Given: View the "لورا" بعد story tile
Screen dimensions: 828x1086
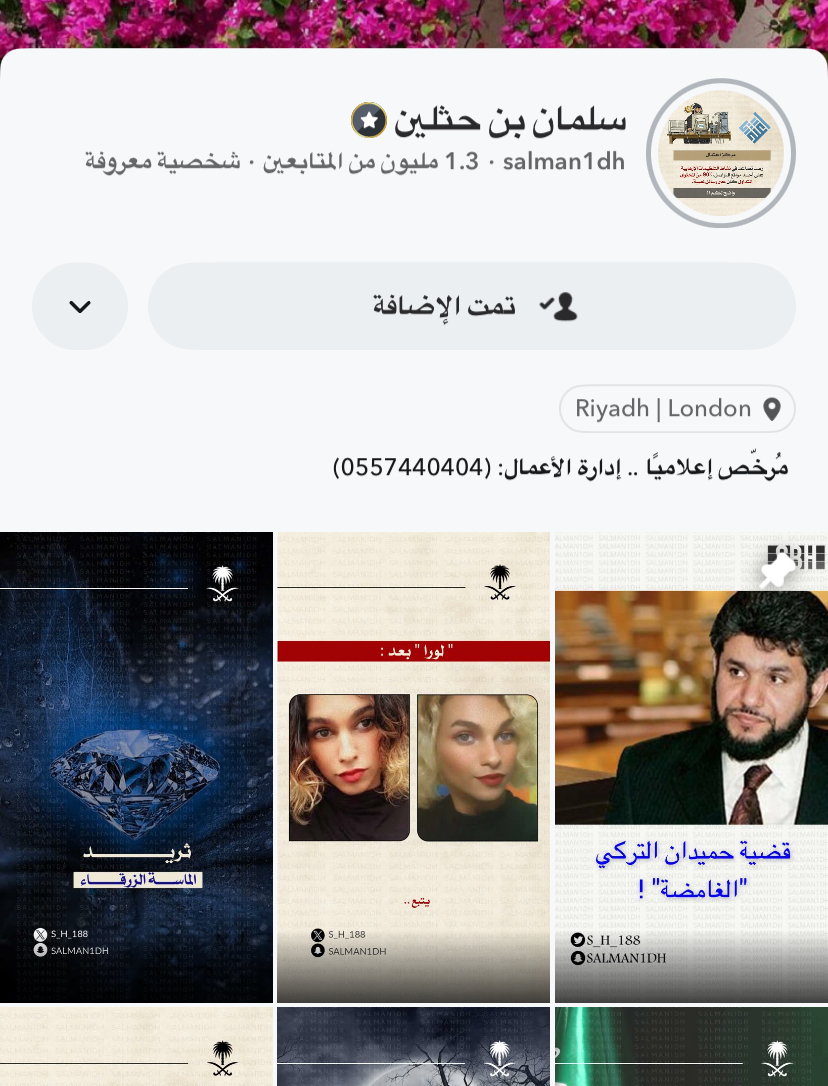Looking at the screenshot, I should 413,767.
